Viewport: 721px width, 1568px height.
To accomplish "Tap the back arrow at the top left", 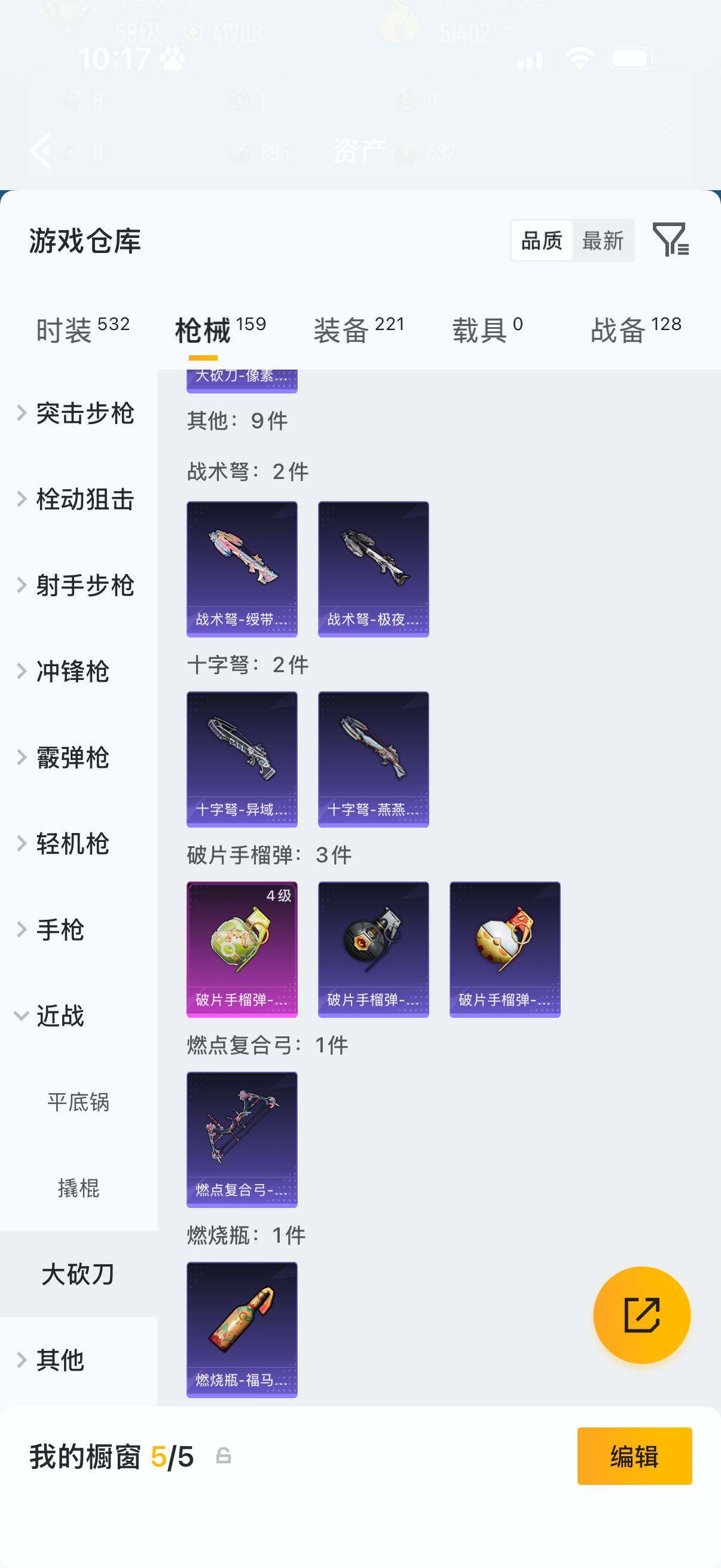I will (x=41, y=150).
